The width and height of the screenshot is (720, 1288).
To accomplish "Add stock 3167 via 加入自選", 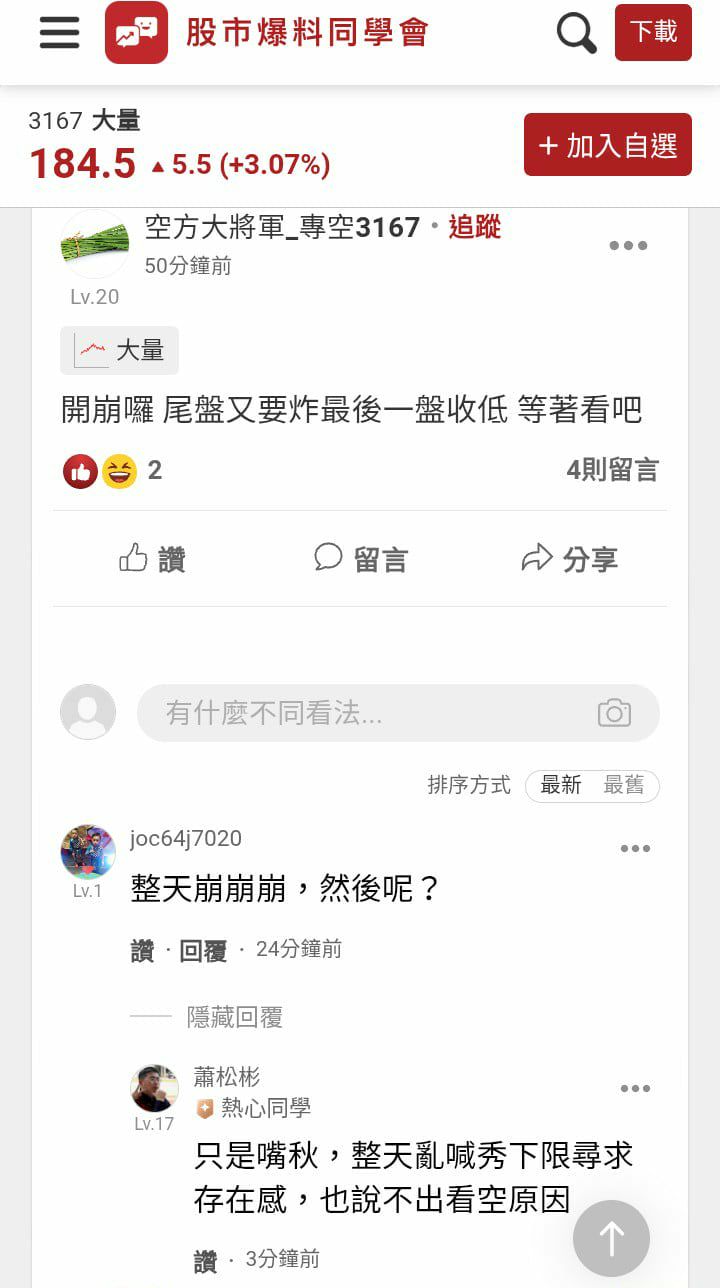I will pyautogui.click(x=608, y=146).
